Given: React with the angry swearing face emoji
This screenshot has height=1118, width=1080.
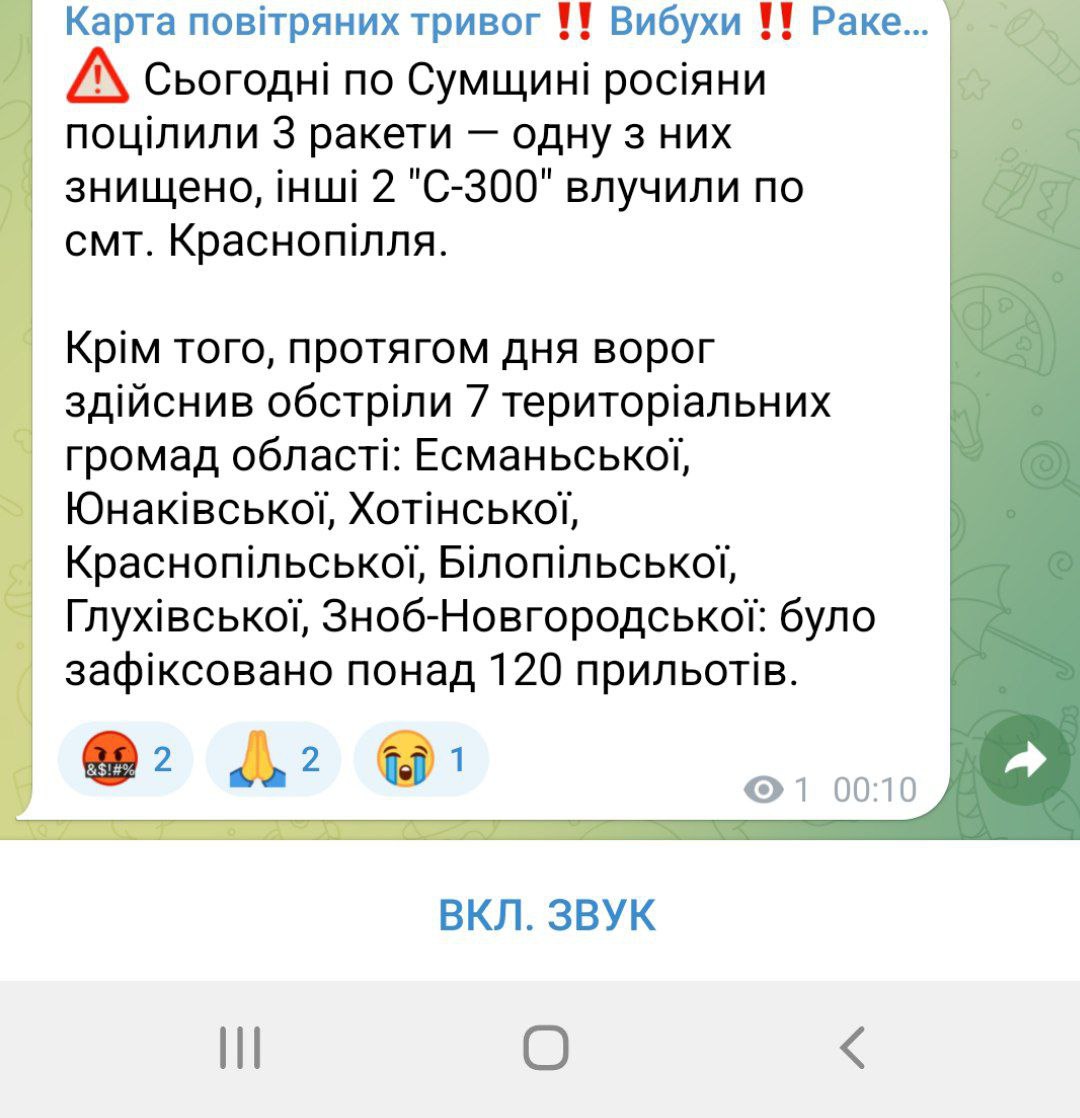Looking at the screenshot, I should click(x=125, y=760).
